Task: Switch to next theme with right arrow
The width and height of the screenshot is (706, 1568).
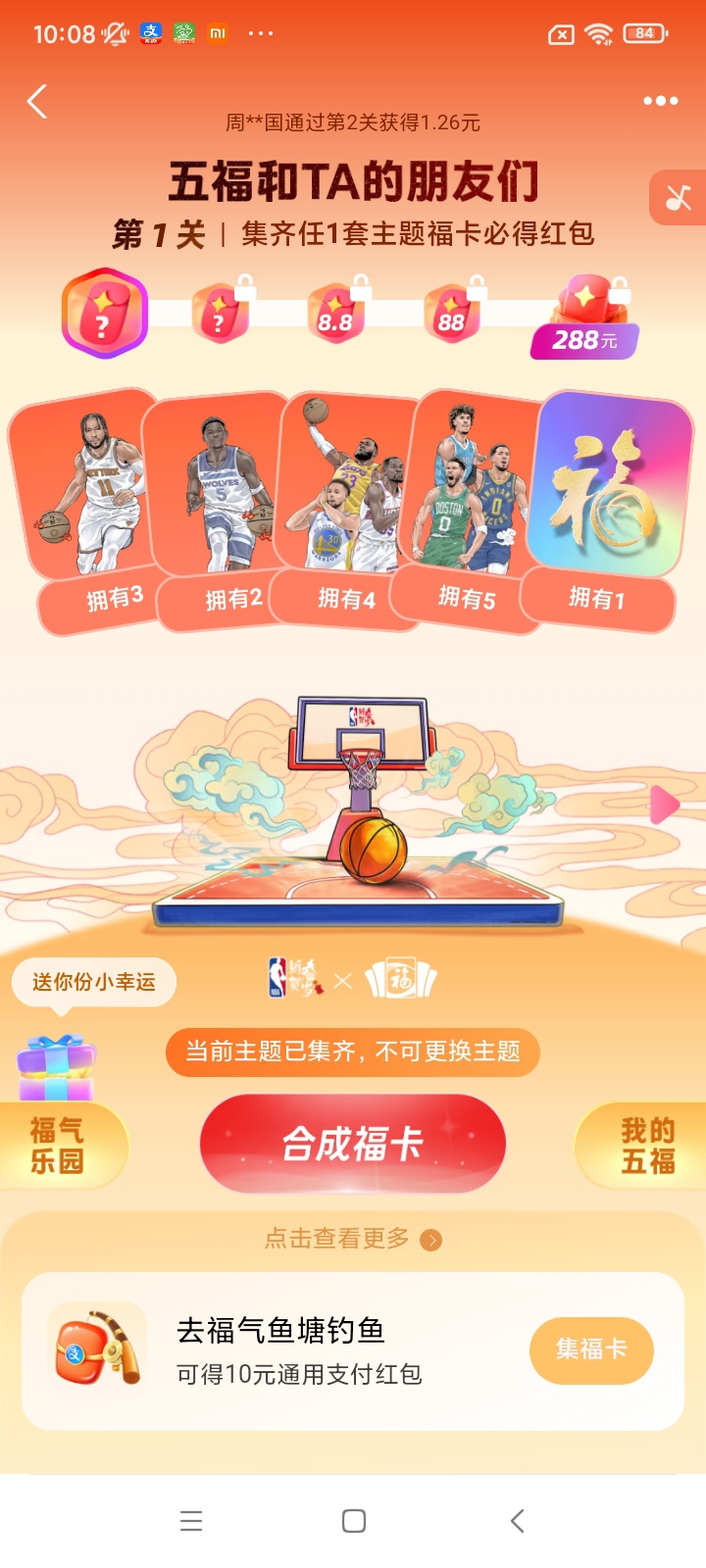Action: (x=665, y=806)
